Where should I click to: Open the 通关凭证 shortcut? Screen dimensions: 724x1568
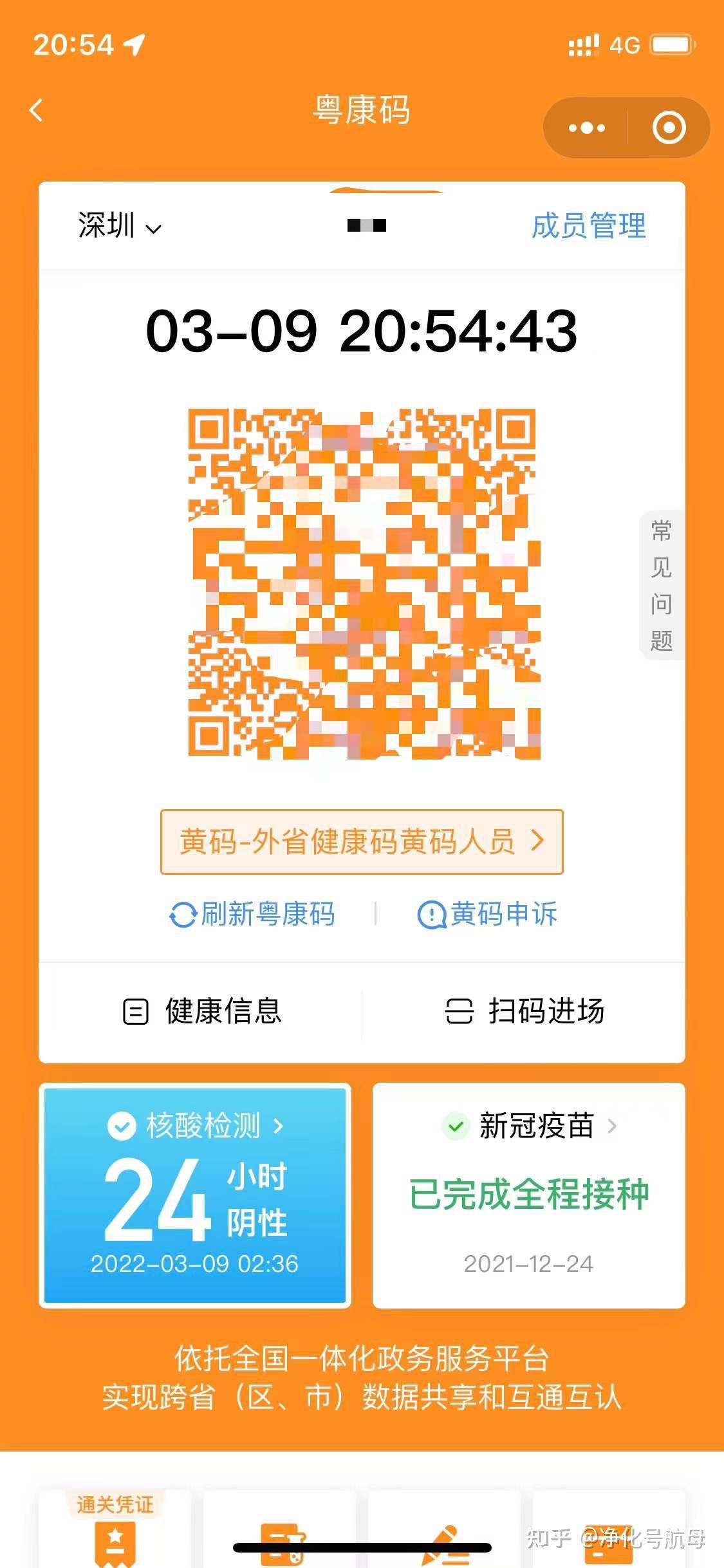point(115,1529)
